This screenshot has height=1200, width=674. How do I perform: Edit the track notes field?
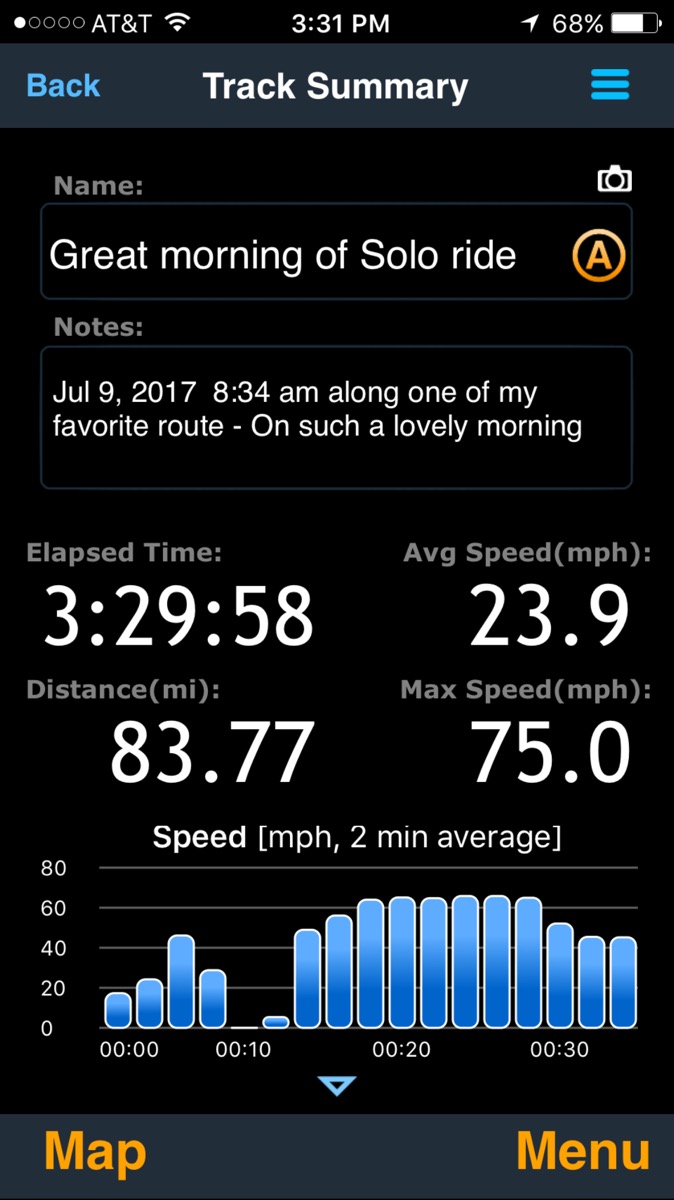click(x=336, y=417)
